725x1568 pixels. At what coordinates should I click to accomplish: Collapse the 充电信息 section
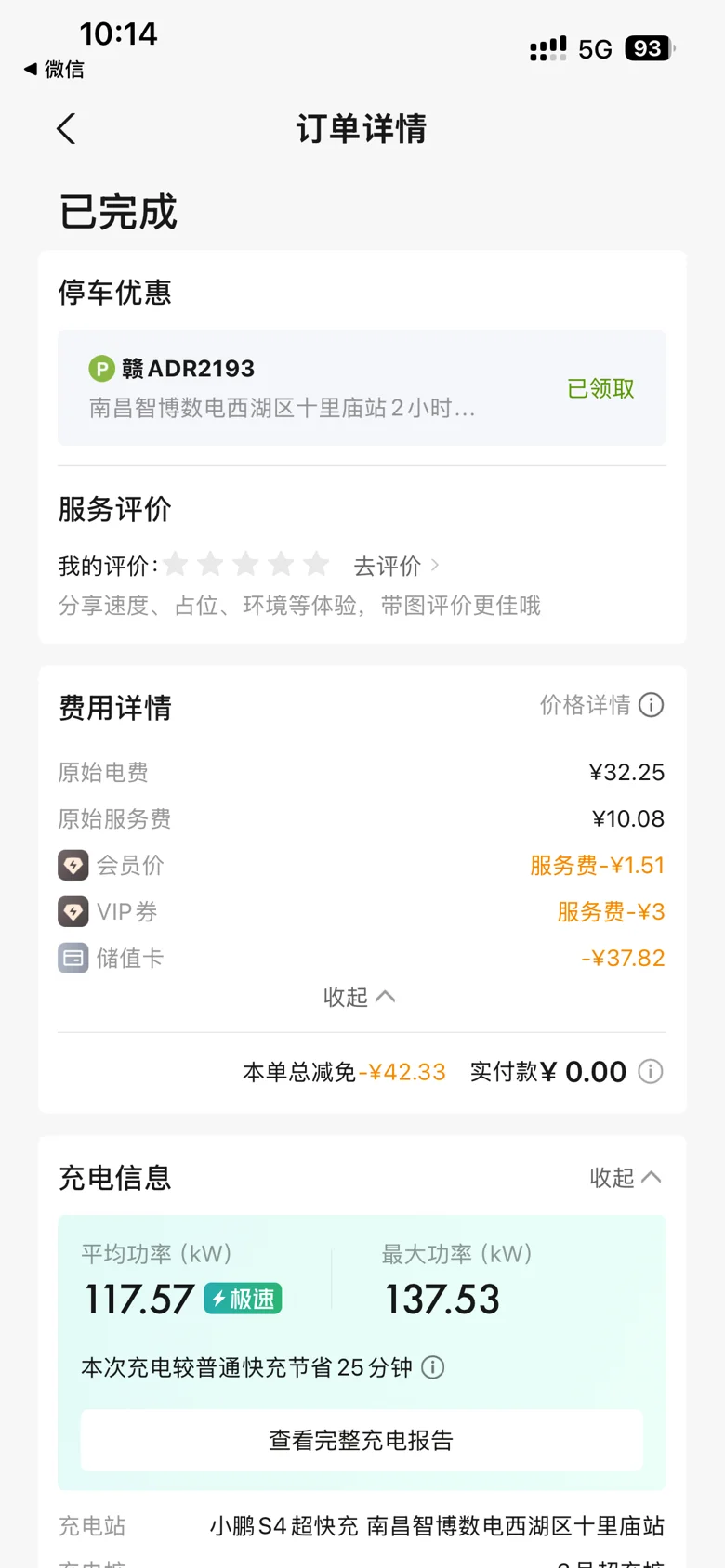coord(626,1178)
